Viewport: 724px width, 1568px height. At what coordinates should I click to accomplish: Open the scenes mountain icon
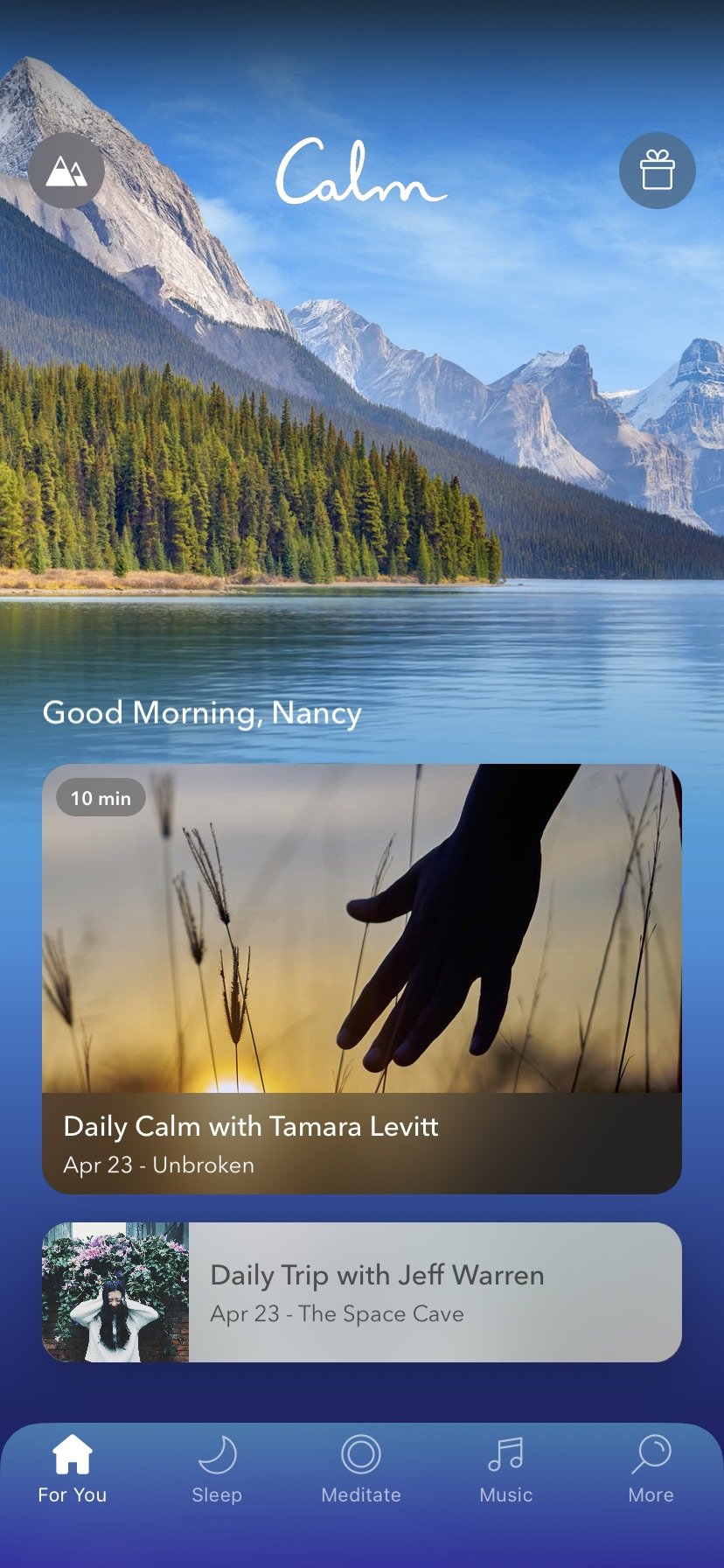tap(66, 171)
